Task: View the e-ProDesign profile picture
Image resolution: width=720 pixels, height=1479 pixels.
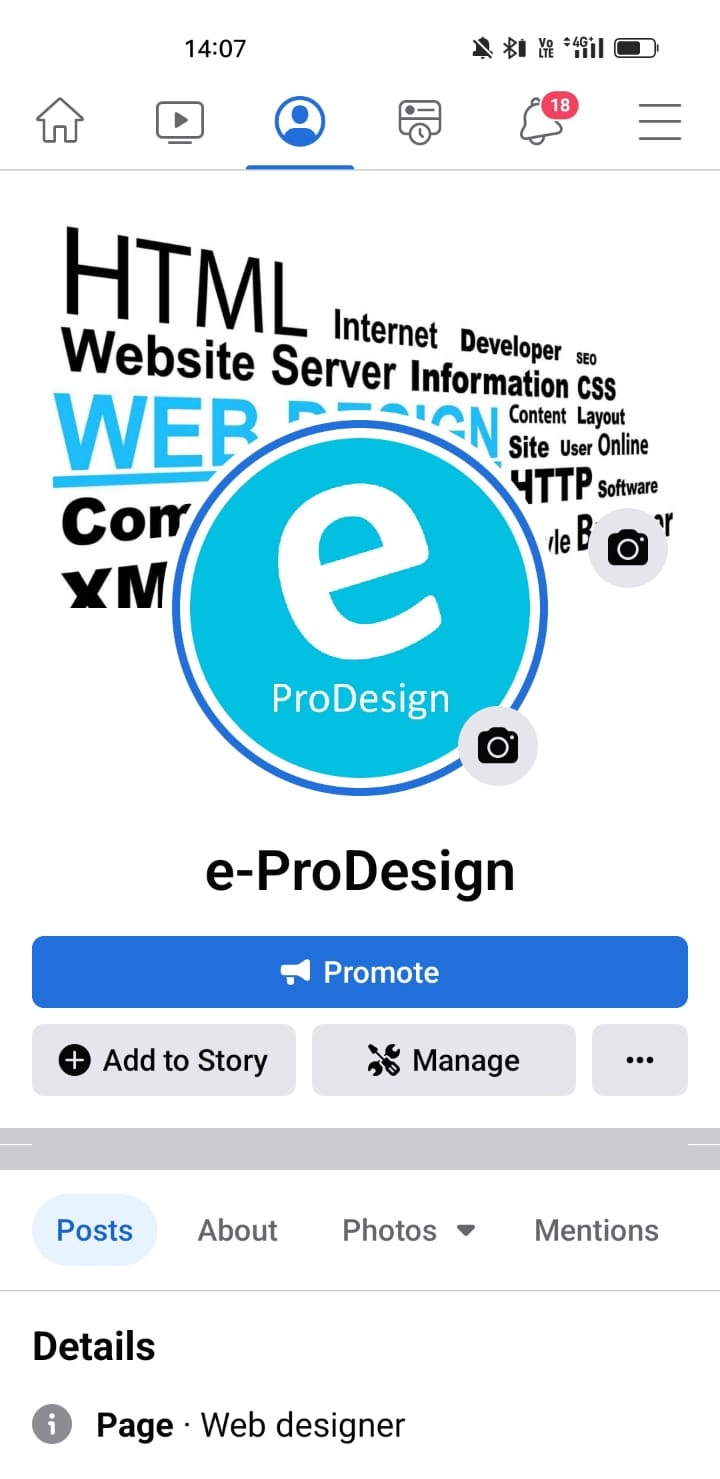Action: tap(360, 608)
